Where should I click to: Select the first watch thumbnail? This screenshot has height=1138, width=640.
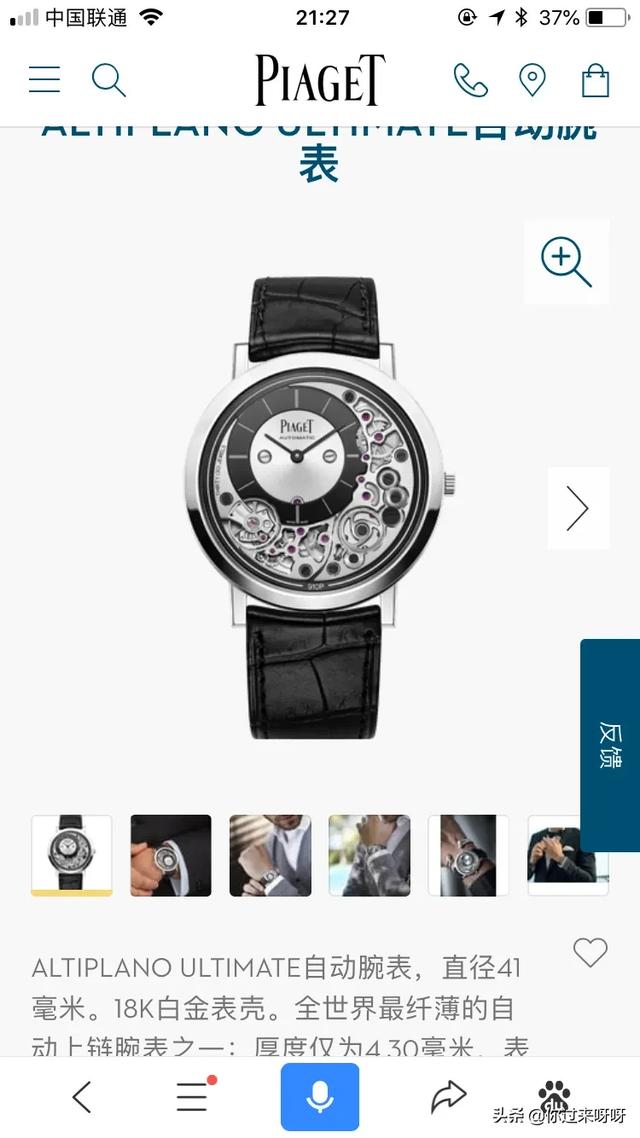(71, 855)
